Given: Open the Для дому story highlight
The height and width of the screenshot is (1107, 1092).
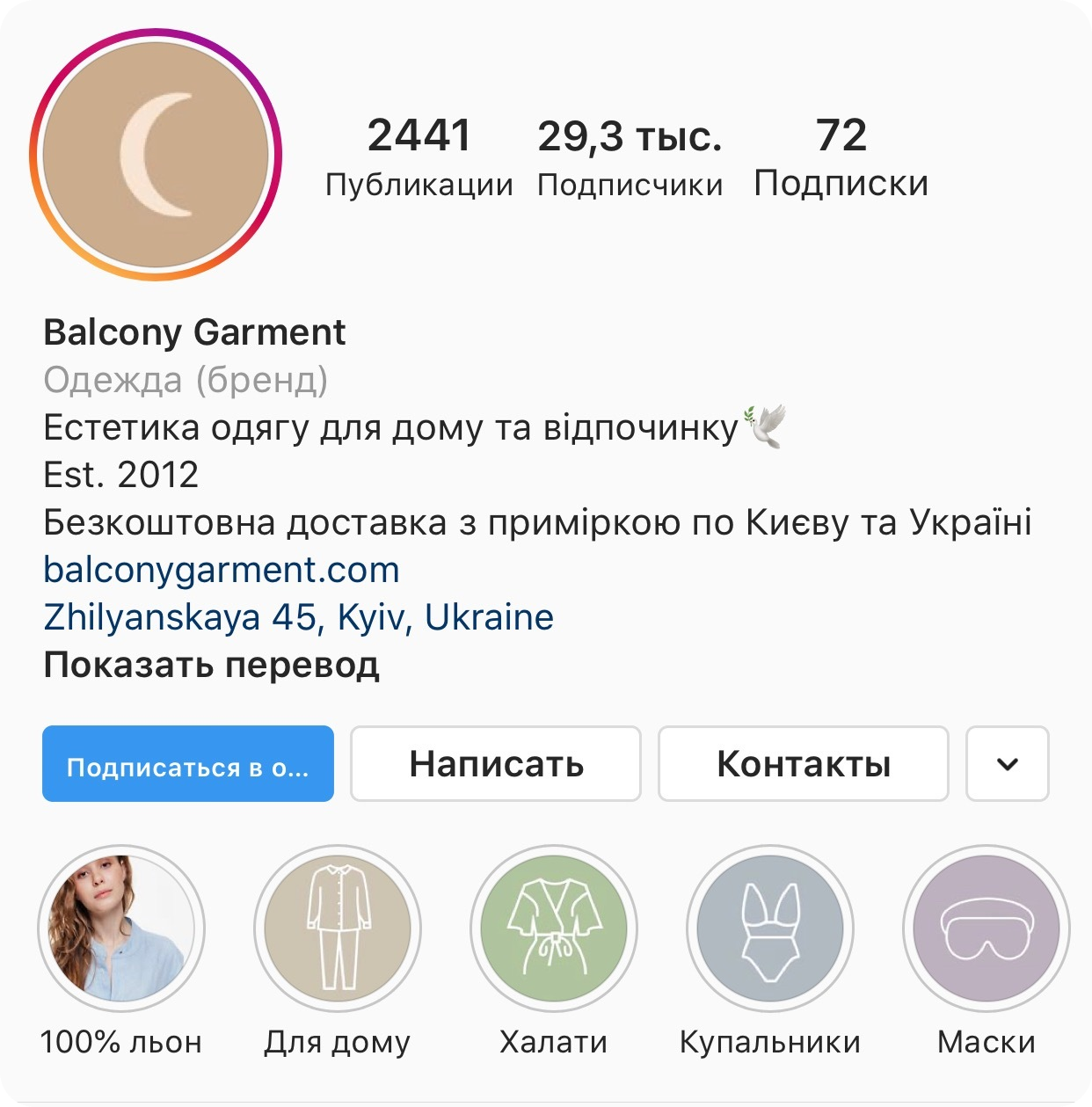Looking at the screenshot, I should click(338, 929).
